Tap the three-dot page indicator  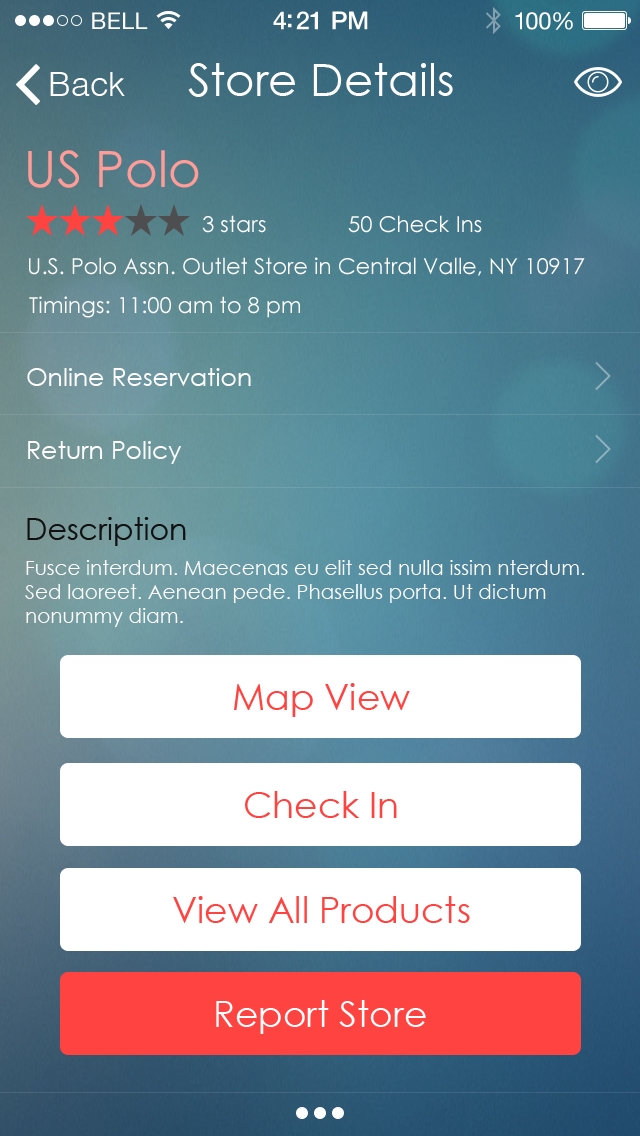pyautogui.click(x=320, y=1113)
